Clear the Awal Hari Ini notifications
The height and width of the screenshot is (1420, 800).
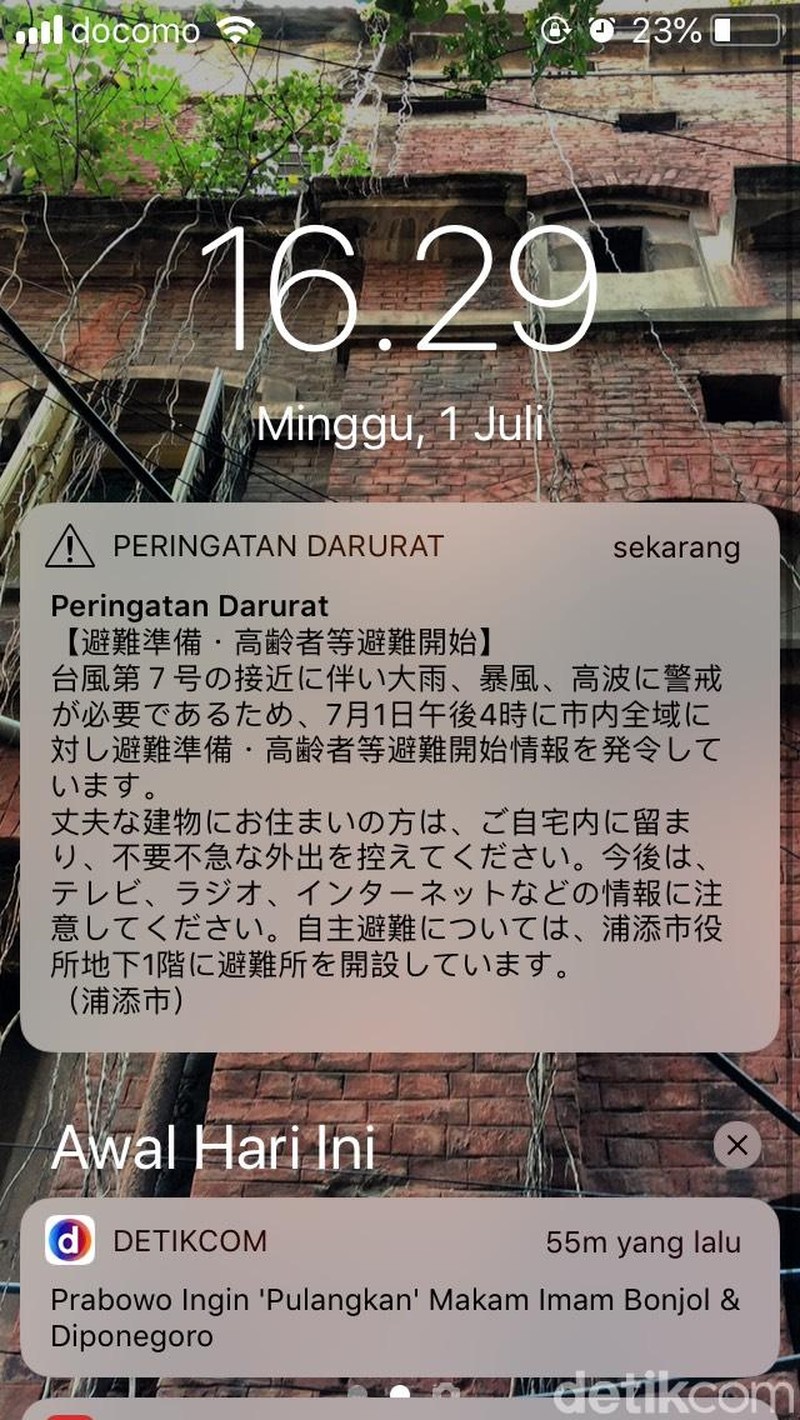click(x=737, y=1145)
